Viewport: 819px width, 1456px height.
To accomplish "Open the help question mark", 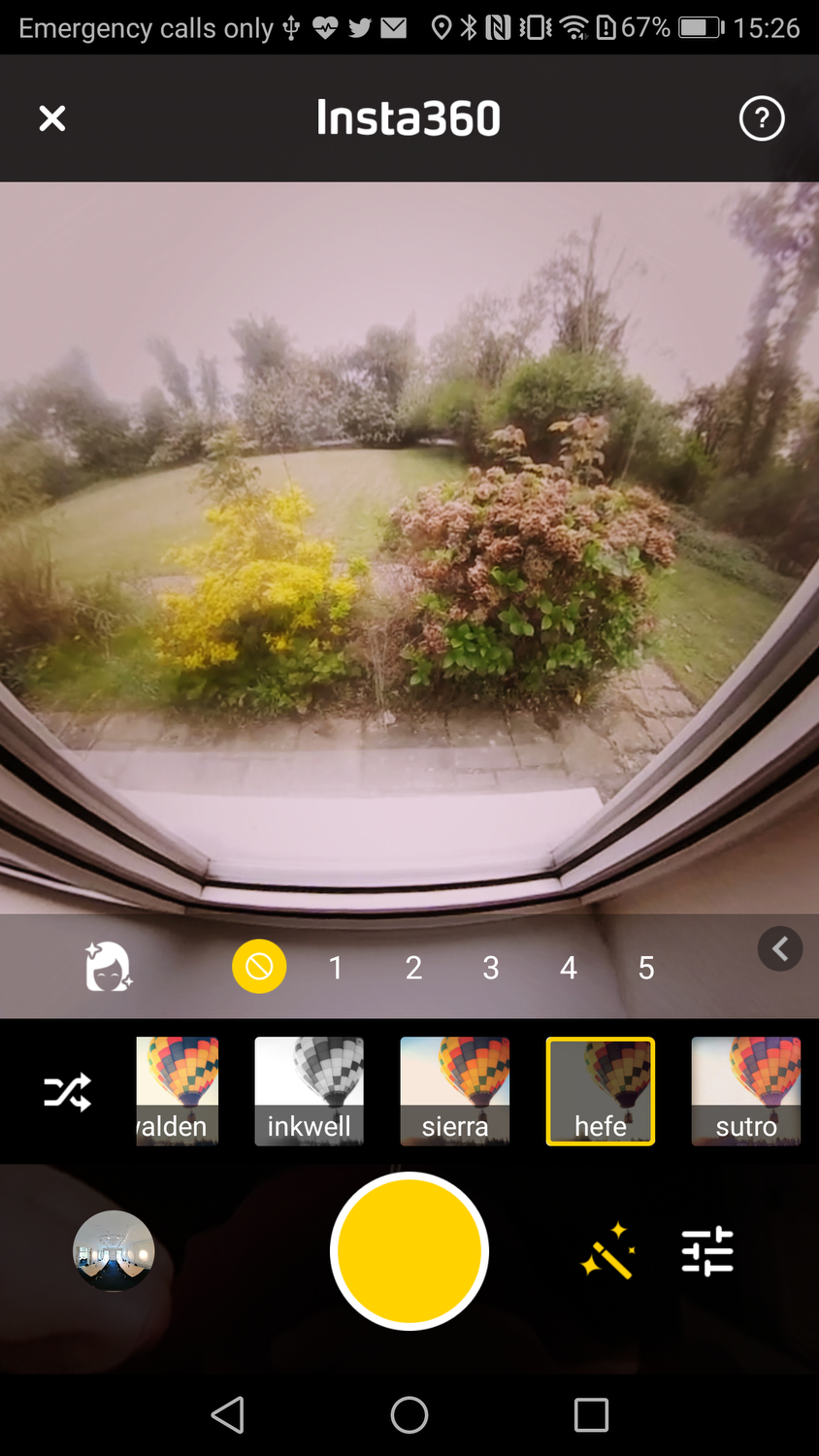I will pos(762,118).
